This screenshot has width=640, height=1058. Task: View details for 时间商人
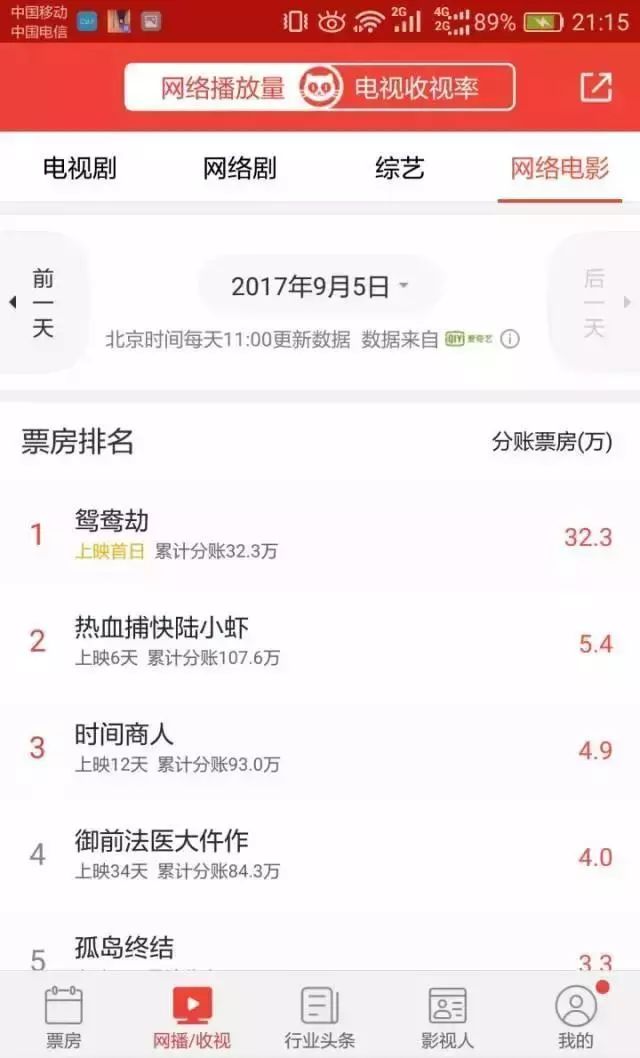point(320,748)
